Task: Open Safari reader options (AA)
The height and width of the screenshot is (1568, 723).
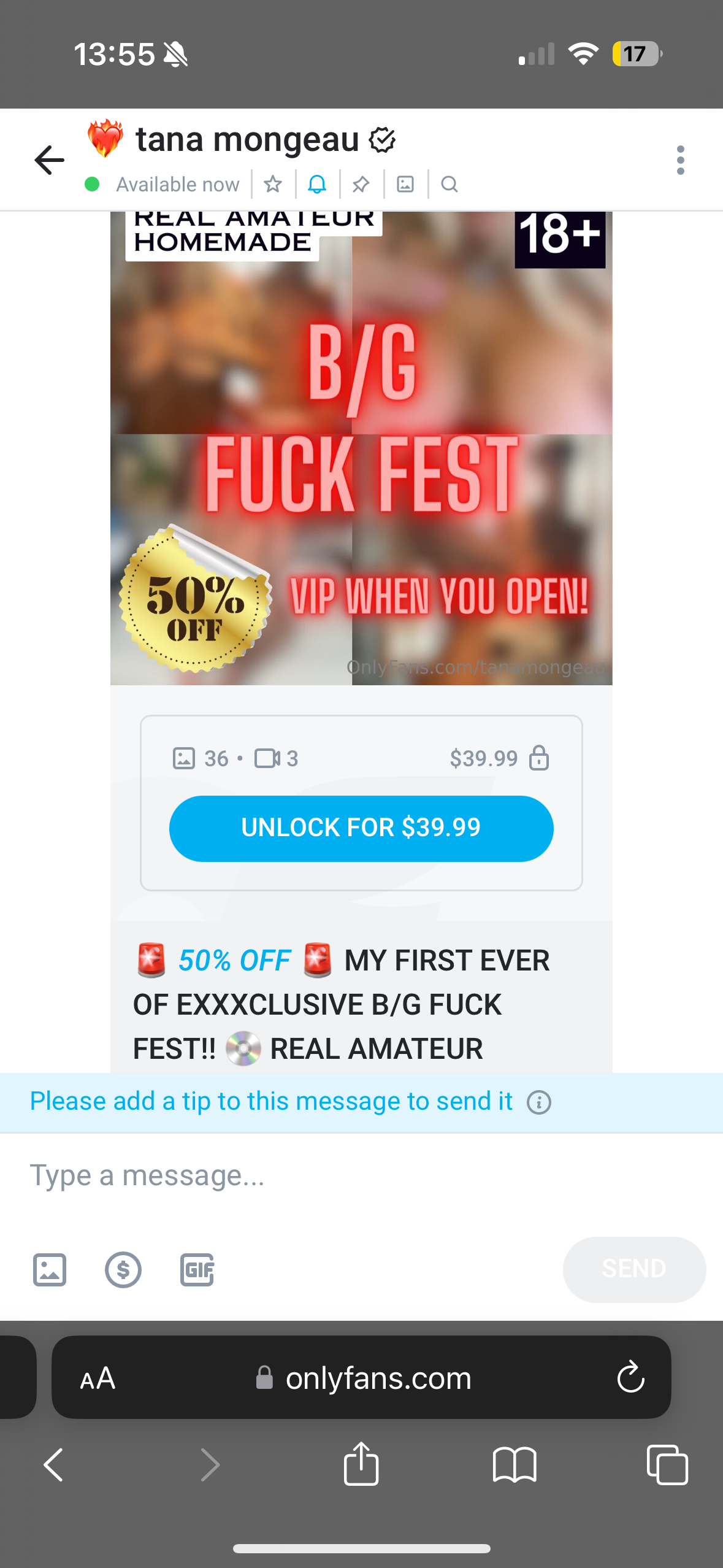Action: click(98, 1378)
